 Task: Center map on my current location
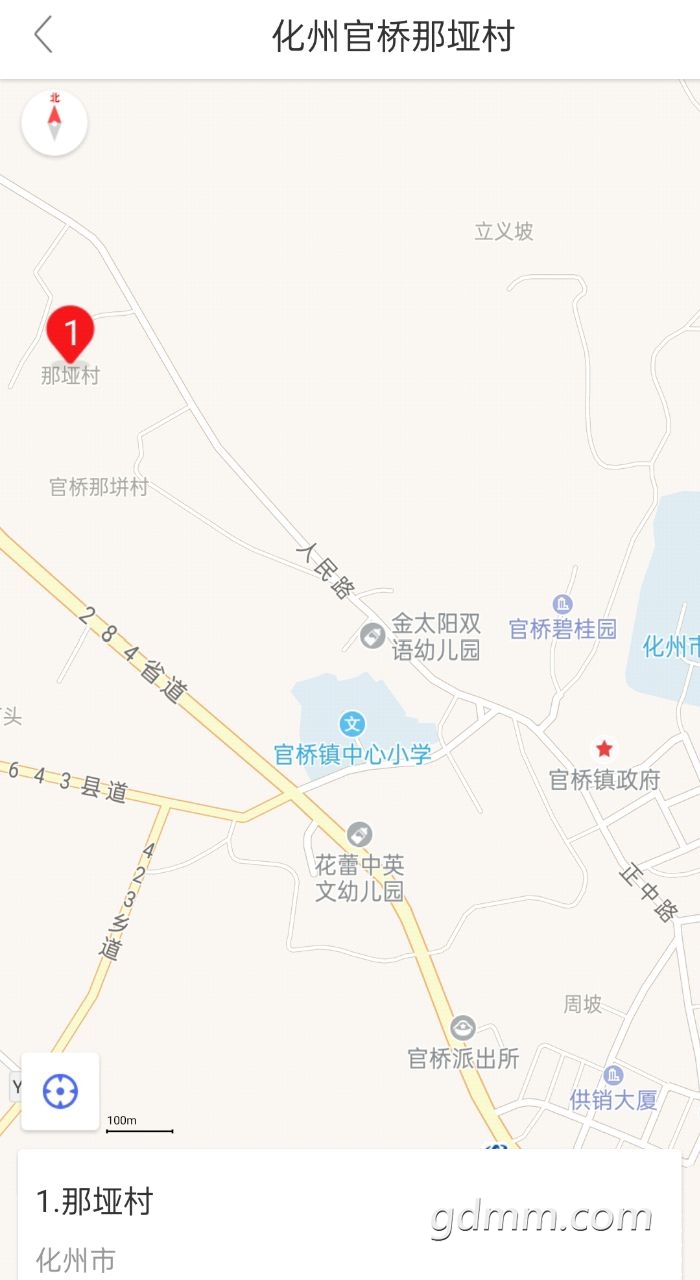(x=60, y=1091)
